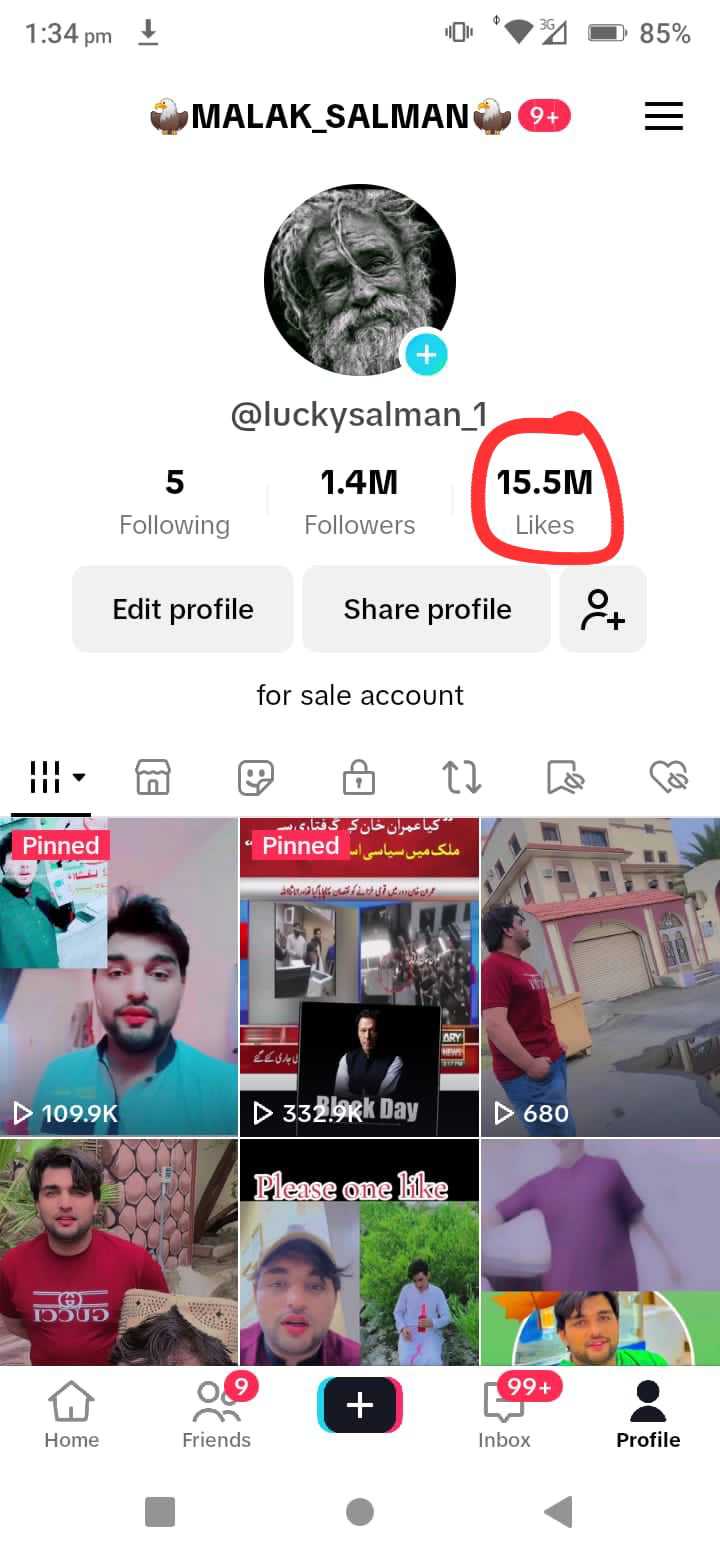The height and width of the screenshot is (1560, 720).
Task: Open the hidden favorites bookmark tab
Action: click(565, 777)
